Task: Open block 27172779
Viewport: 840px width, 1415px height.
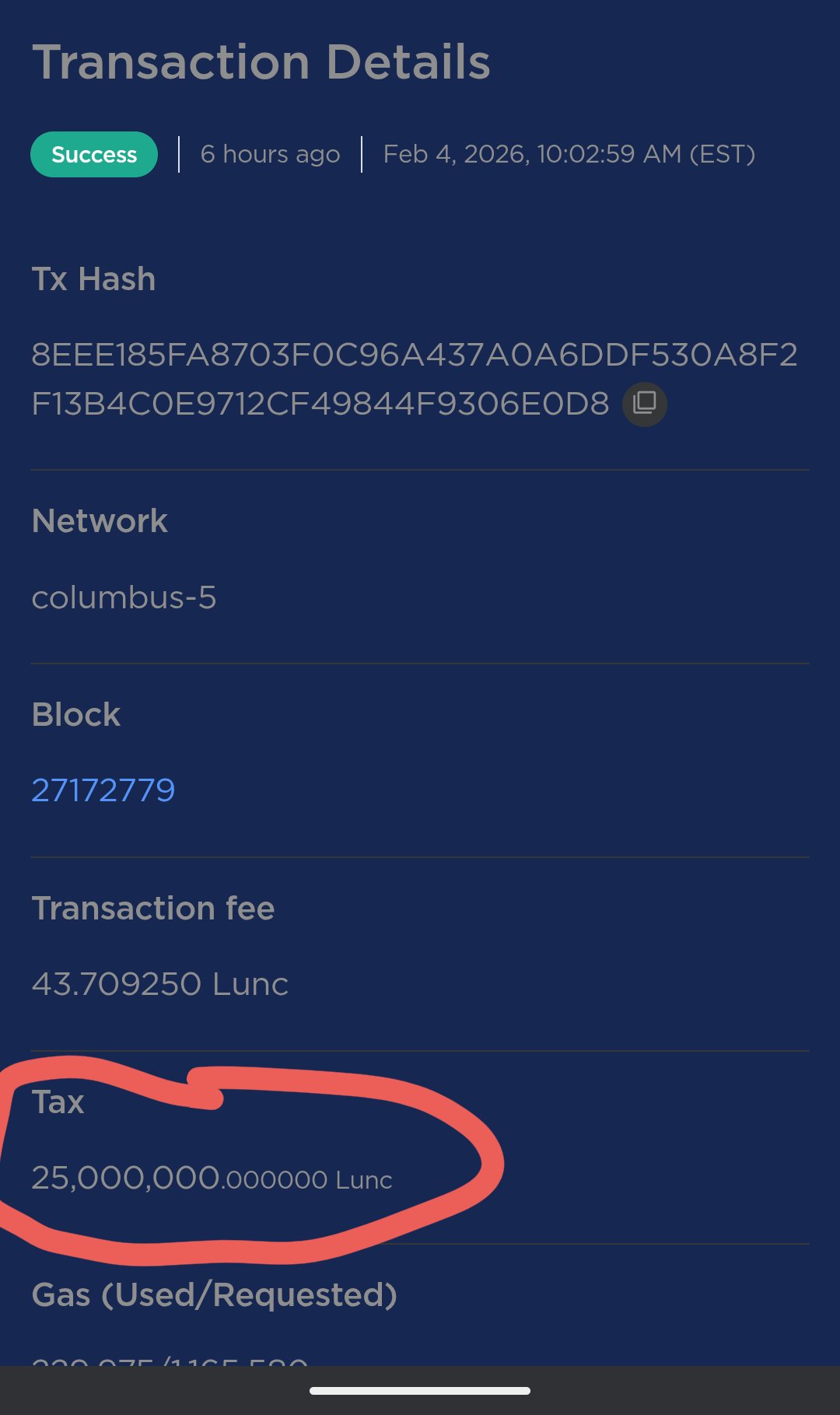Action: coord(103,790)
